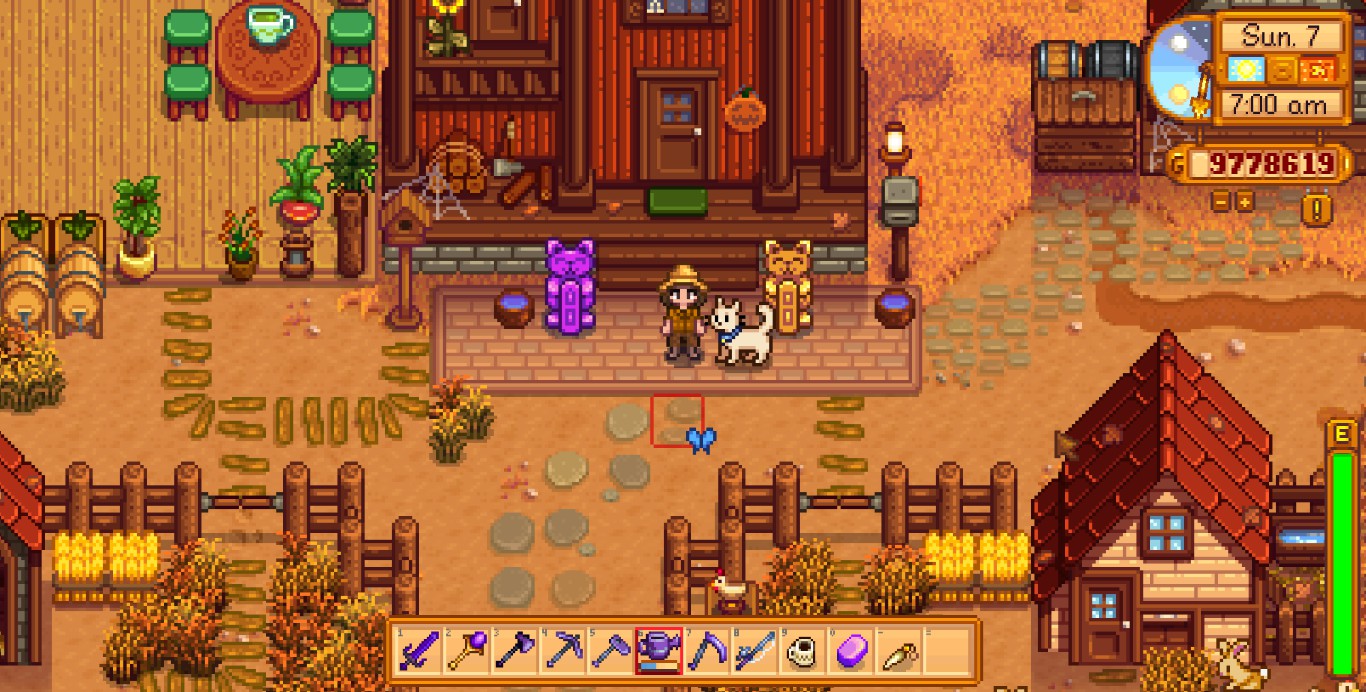Equip the scythe in slot 7
1366x692 pixels.
[707, 651]
